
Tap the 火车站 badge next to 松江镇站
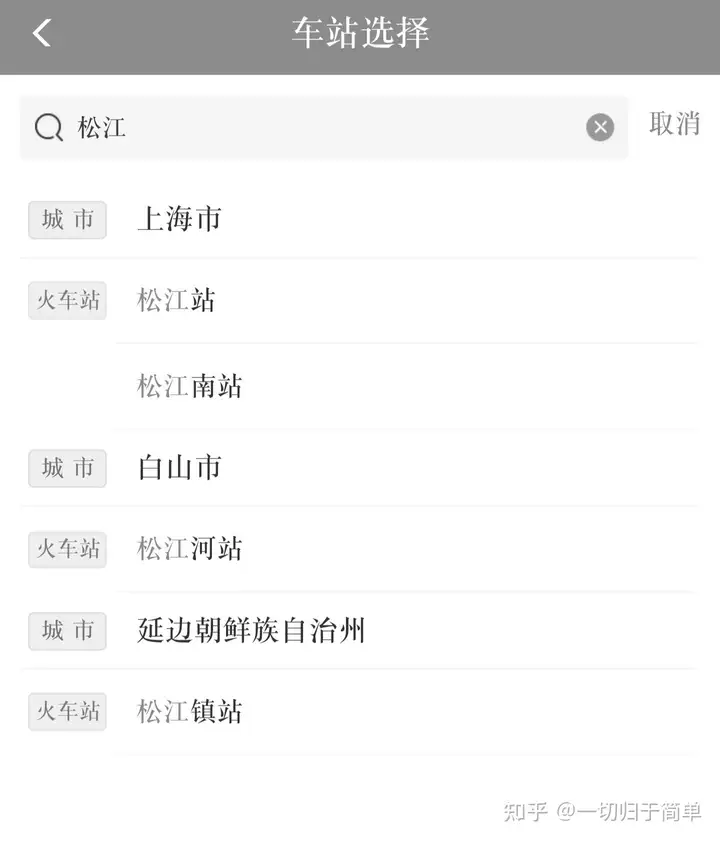pos(66,712)
